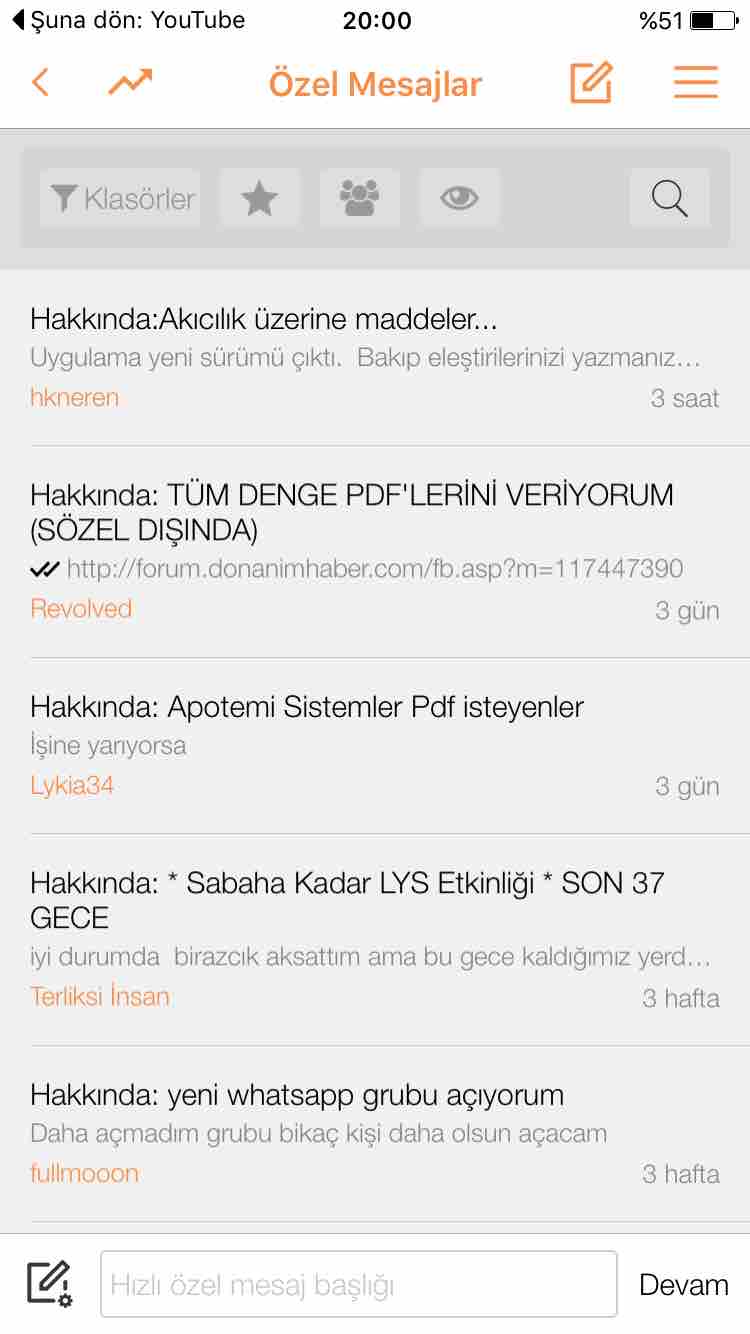The width and height of the screenshot is (750, 1334).
Task: Show group messages with people icon
Action: tap(360, 198)
